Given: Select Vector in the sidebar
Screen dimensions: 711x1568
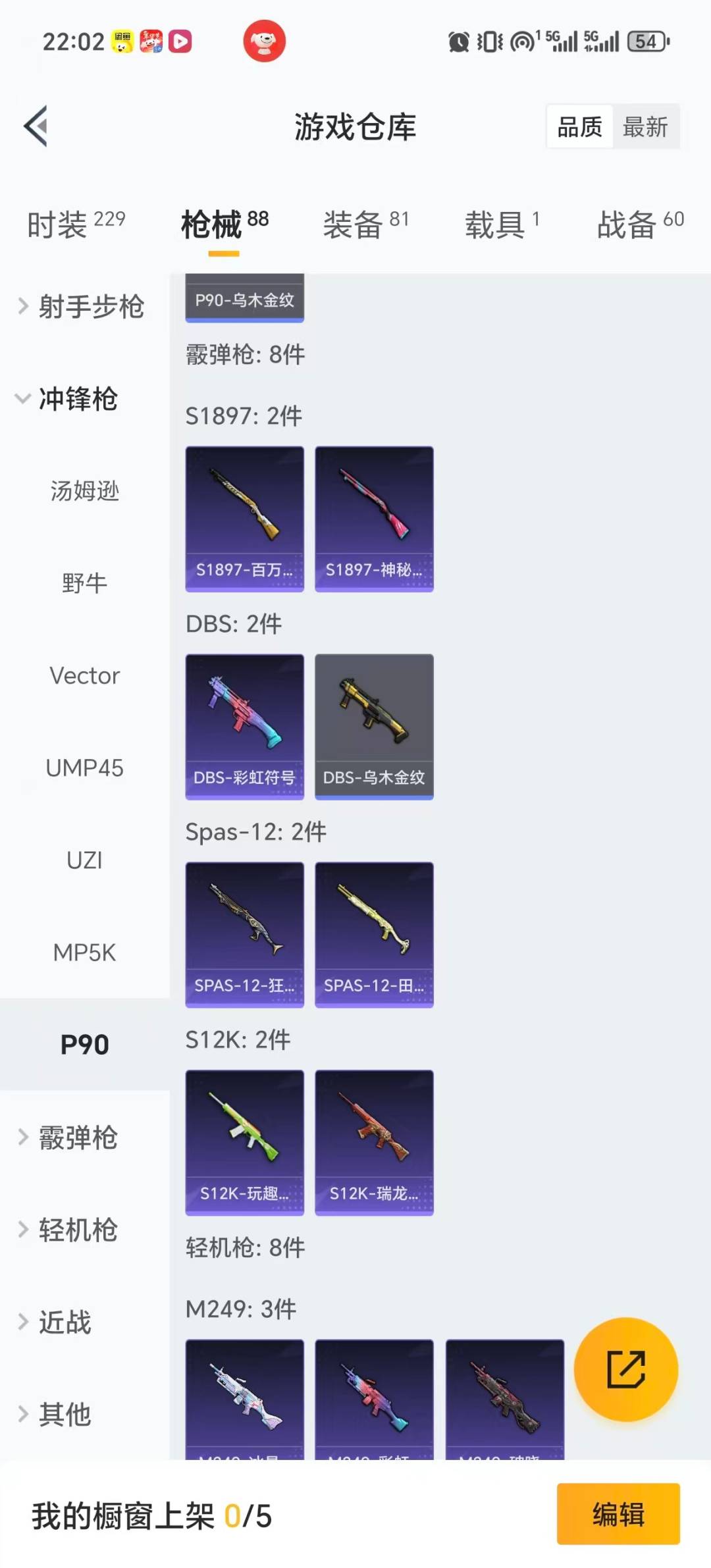Looking at the screenshot, I should [85, 675].
